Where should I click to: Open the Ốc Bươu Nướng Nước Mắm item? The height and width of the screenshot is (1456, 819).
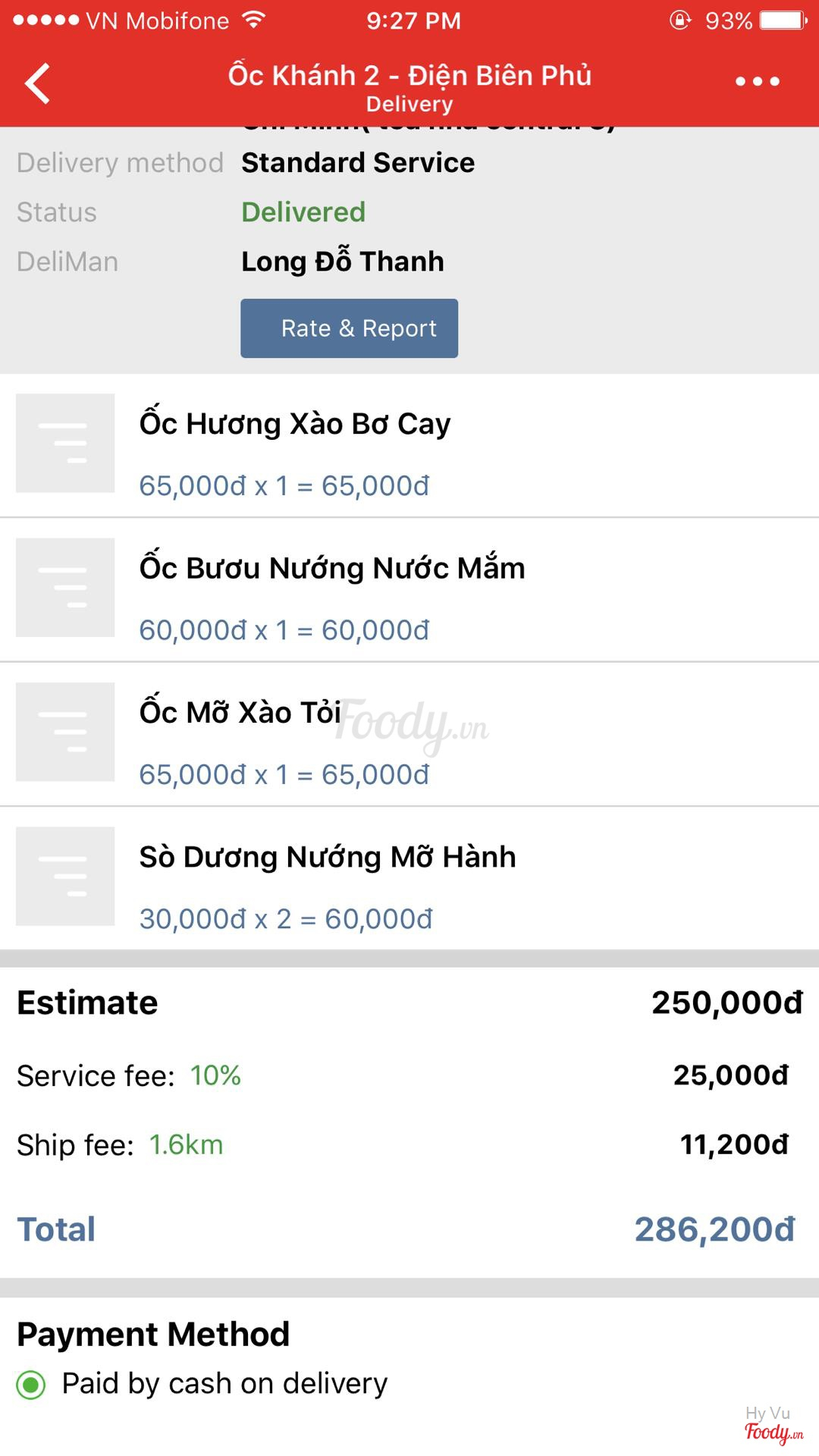(x=409, y=590)
